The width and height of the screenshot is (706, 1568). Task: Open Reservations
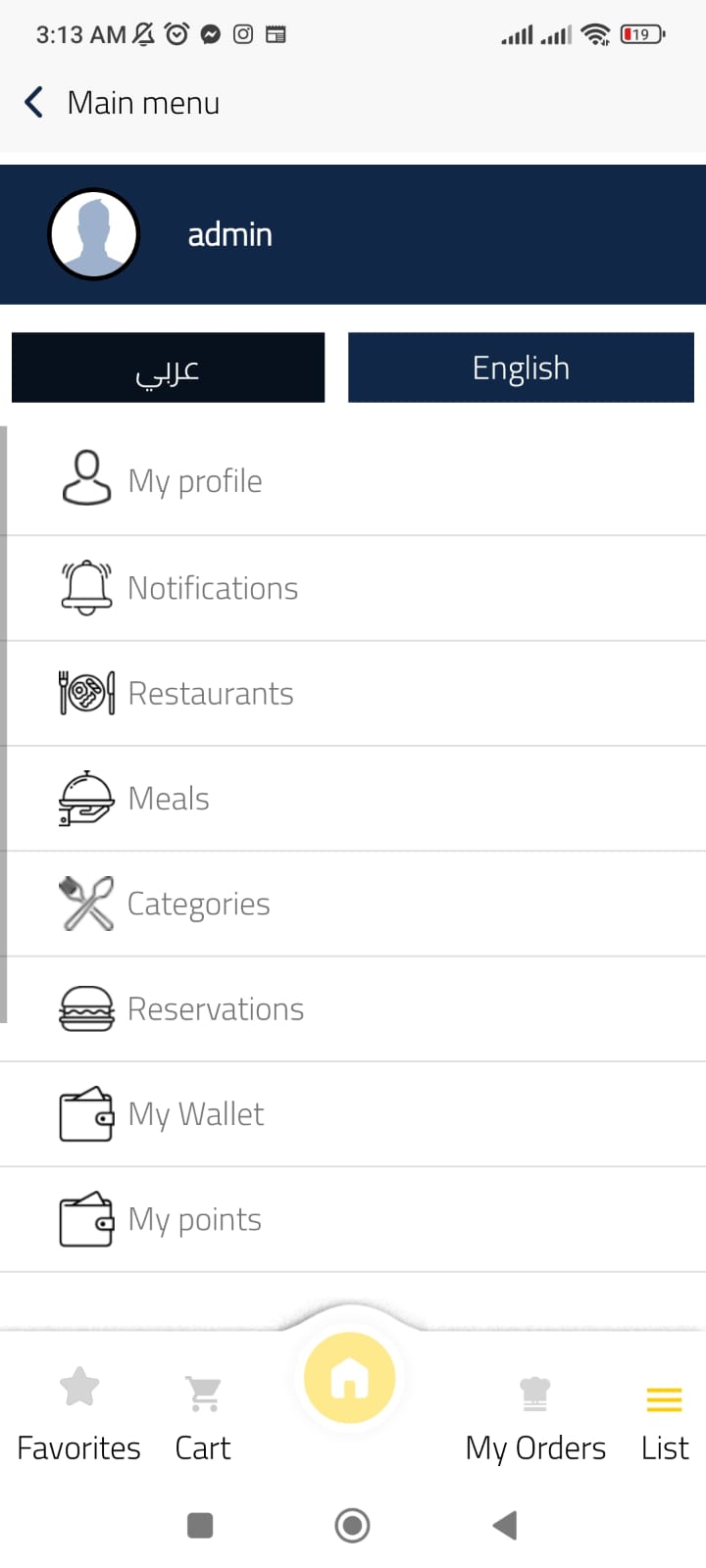(353, 1009)
